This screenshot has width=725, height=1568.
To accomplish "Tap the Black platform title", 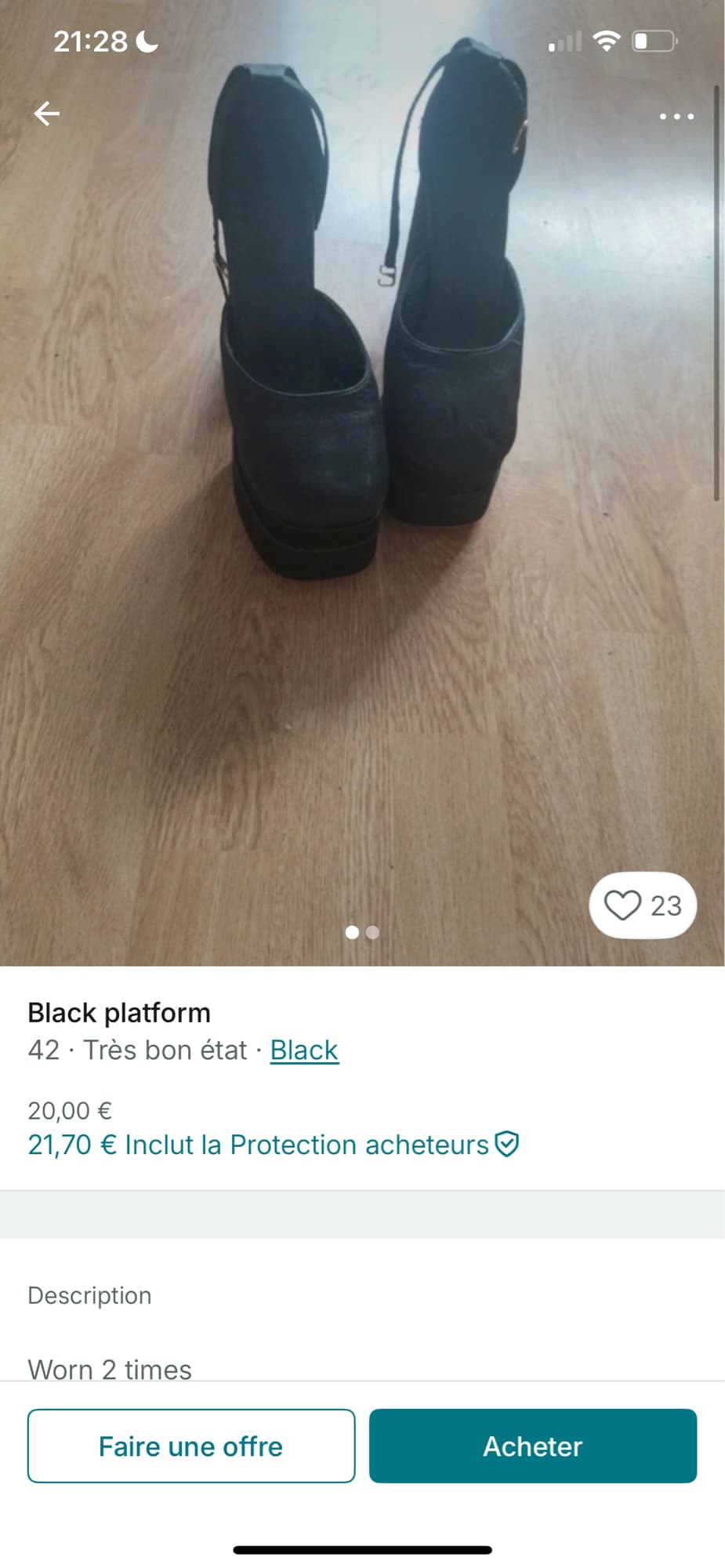I will (118, 1012).
